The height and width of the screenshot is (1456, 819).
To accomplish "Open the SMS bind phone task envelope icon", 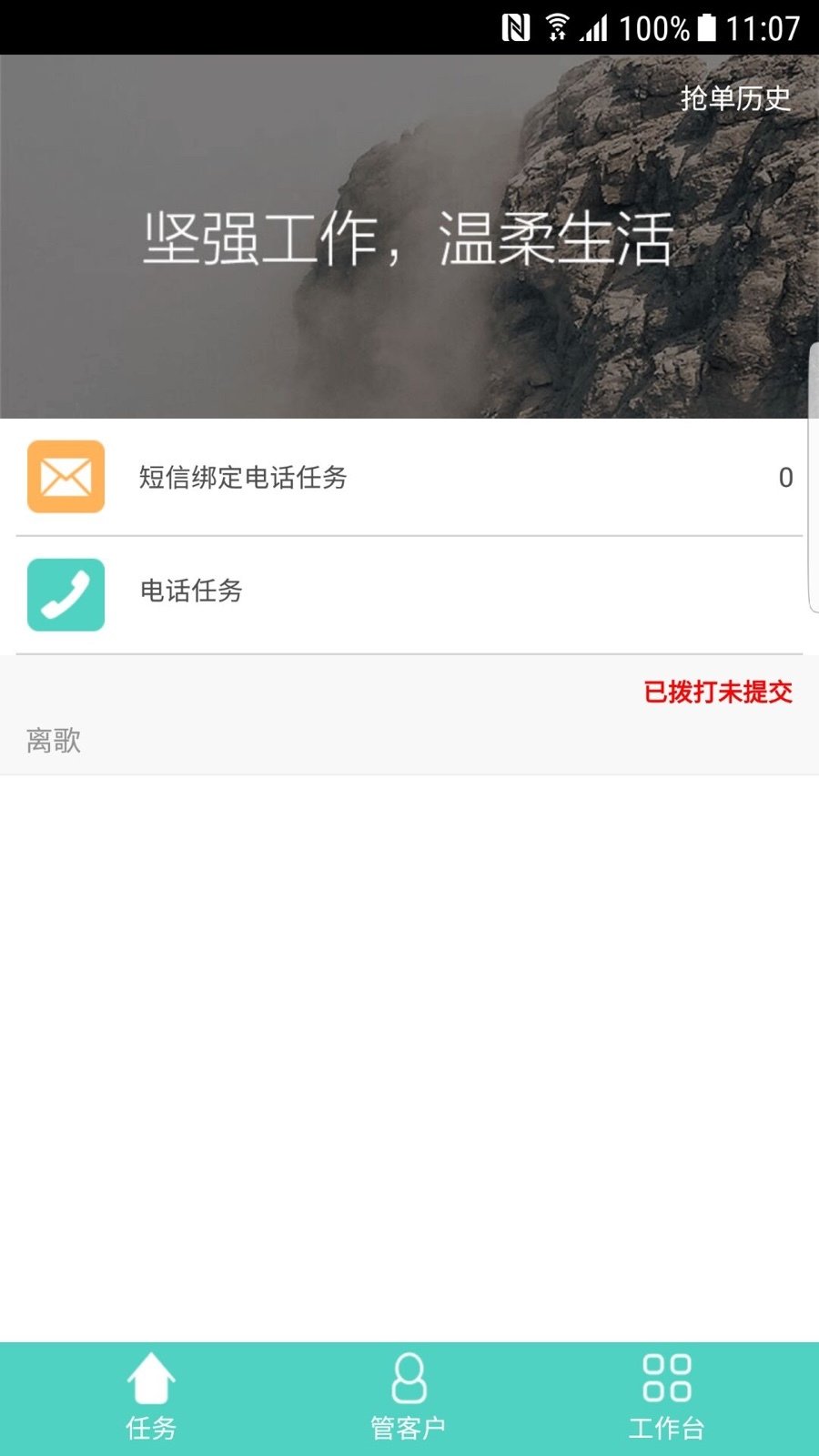I will tap(65, 477).
